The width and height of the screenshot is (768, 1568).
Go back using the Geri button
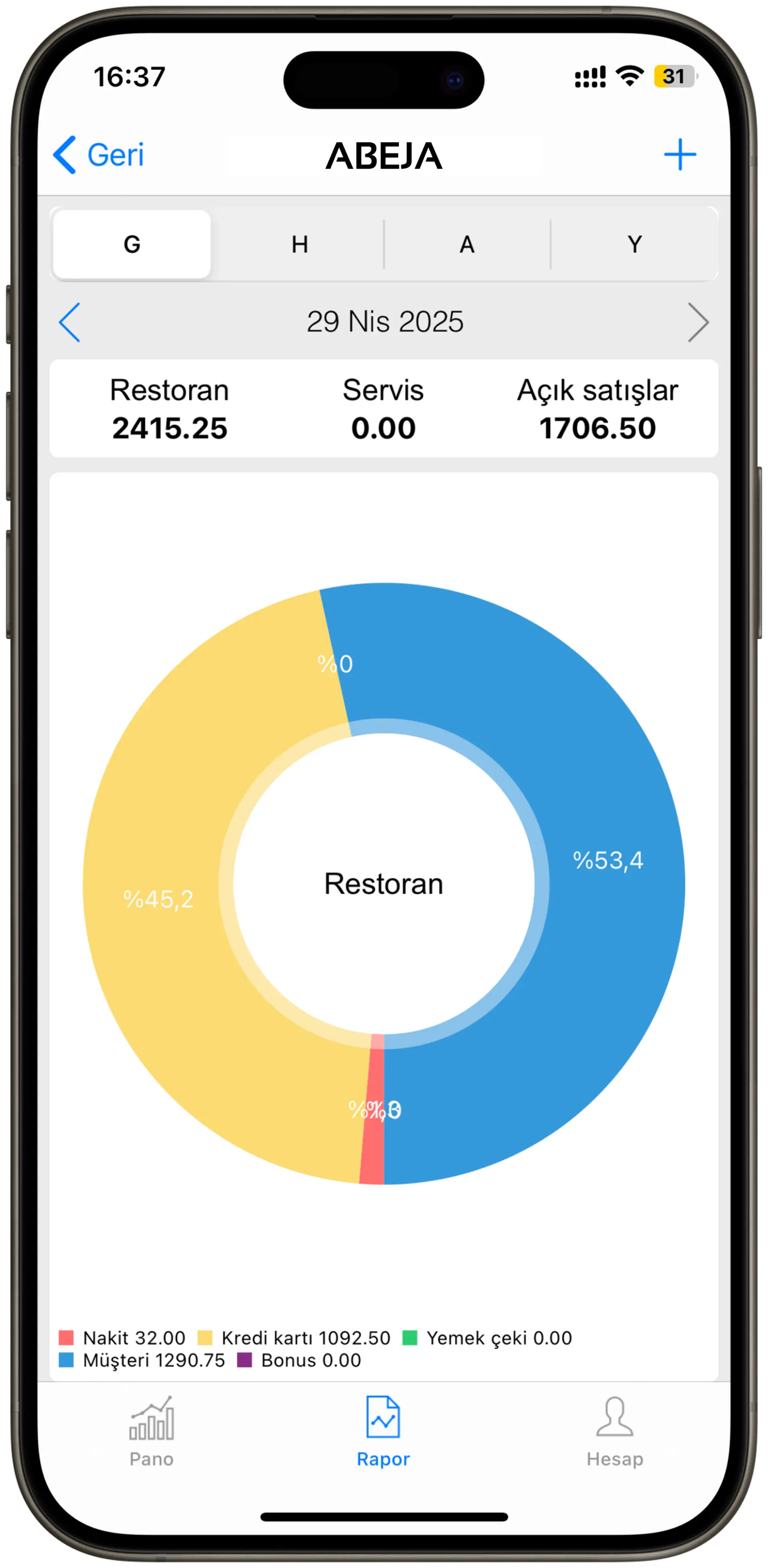tap(99, 154)
